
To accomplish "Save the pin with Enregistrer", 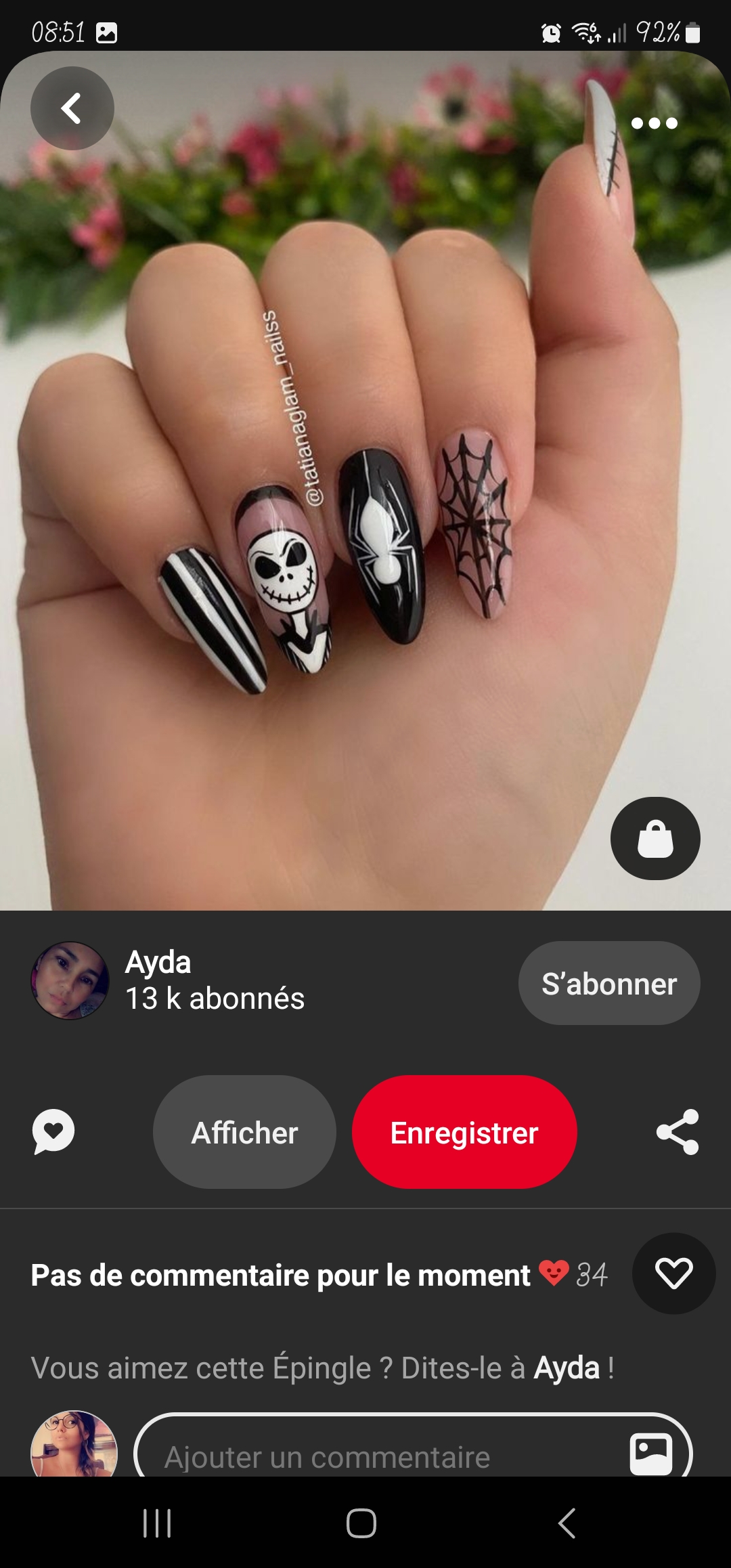I will 464,1132.
